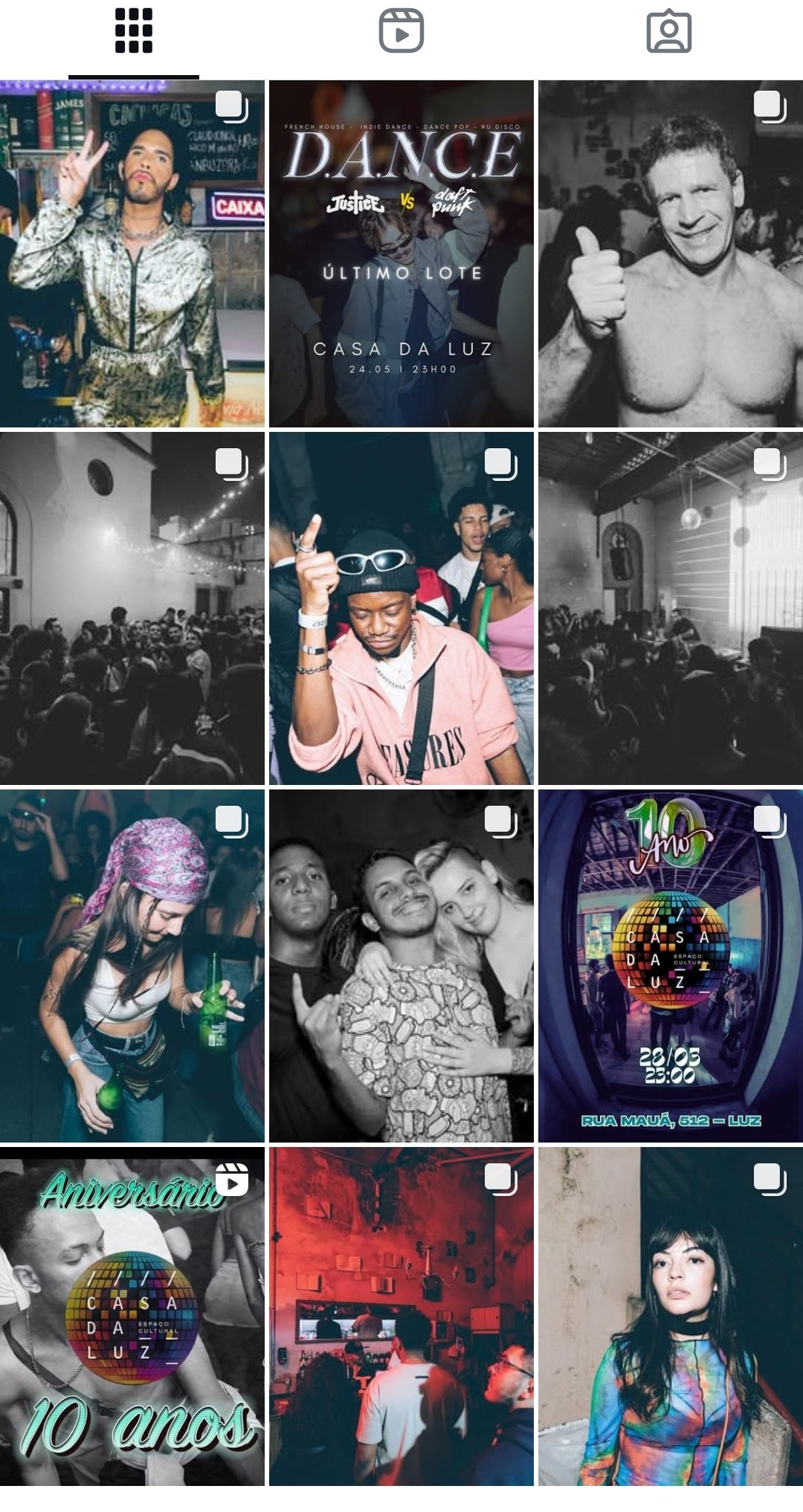Switch to the Reels tab
Image resolution: width=803 pixels, height=1512 pixels.
click(x=401, y=32)
